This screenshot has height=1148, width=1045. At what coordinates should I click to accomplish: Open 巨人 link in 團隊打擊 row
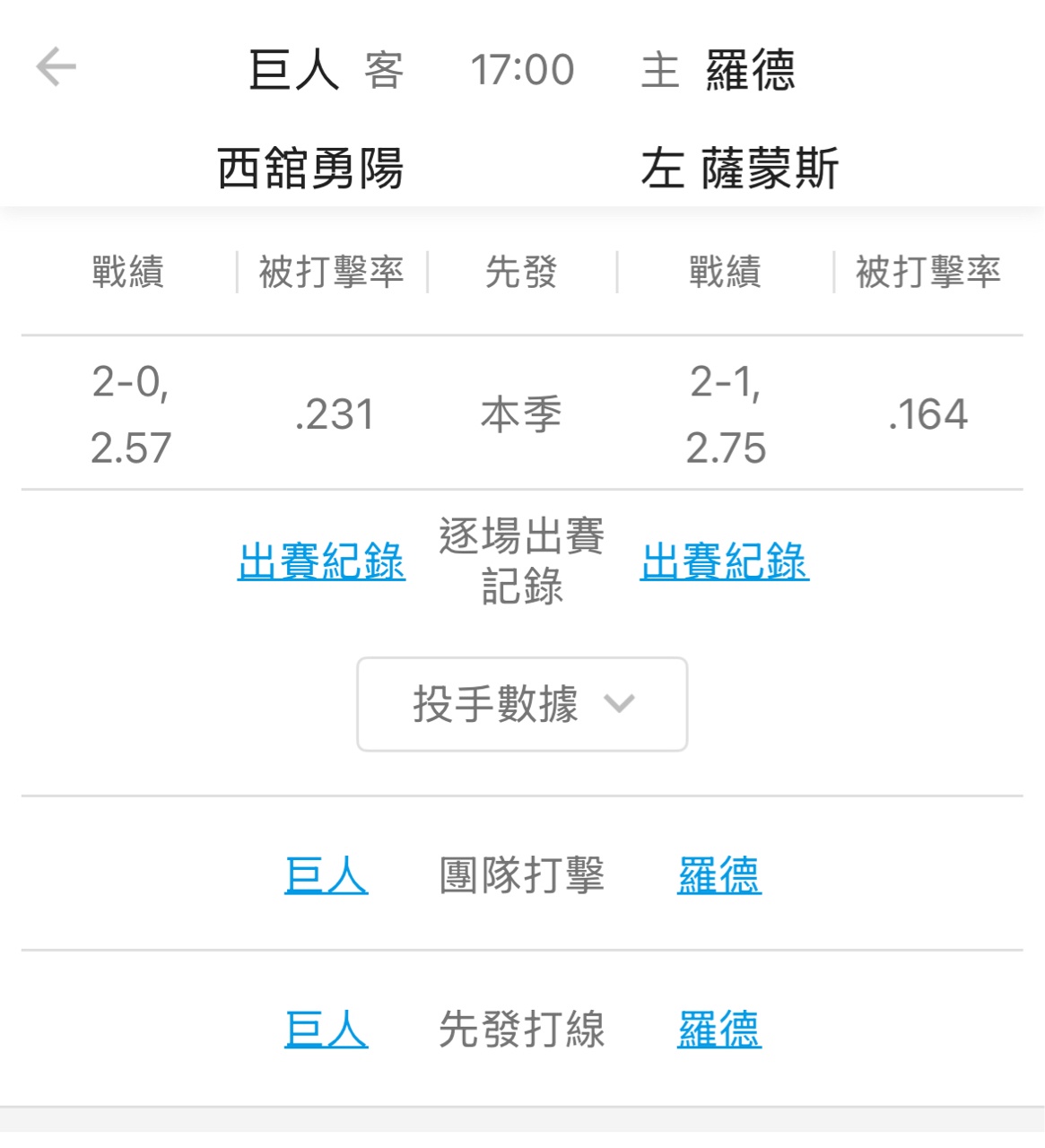326,874
